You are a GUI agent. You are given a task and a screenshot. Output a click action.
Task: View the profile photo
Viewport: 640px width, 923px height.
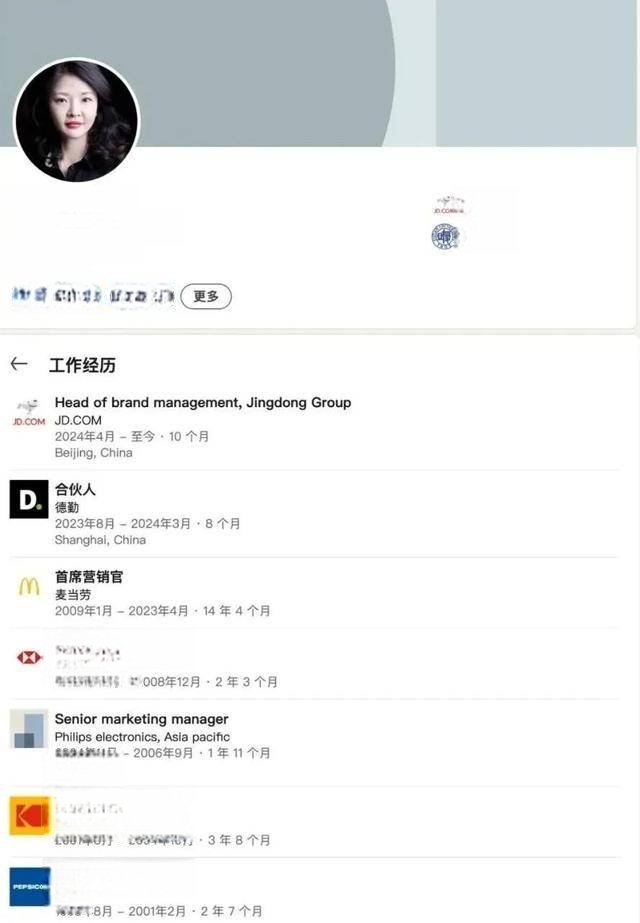pyautogui.click(x=76, y=122)
